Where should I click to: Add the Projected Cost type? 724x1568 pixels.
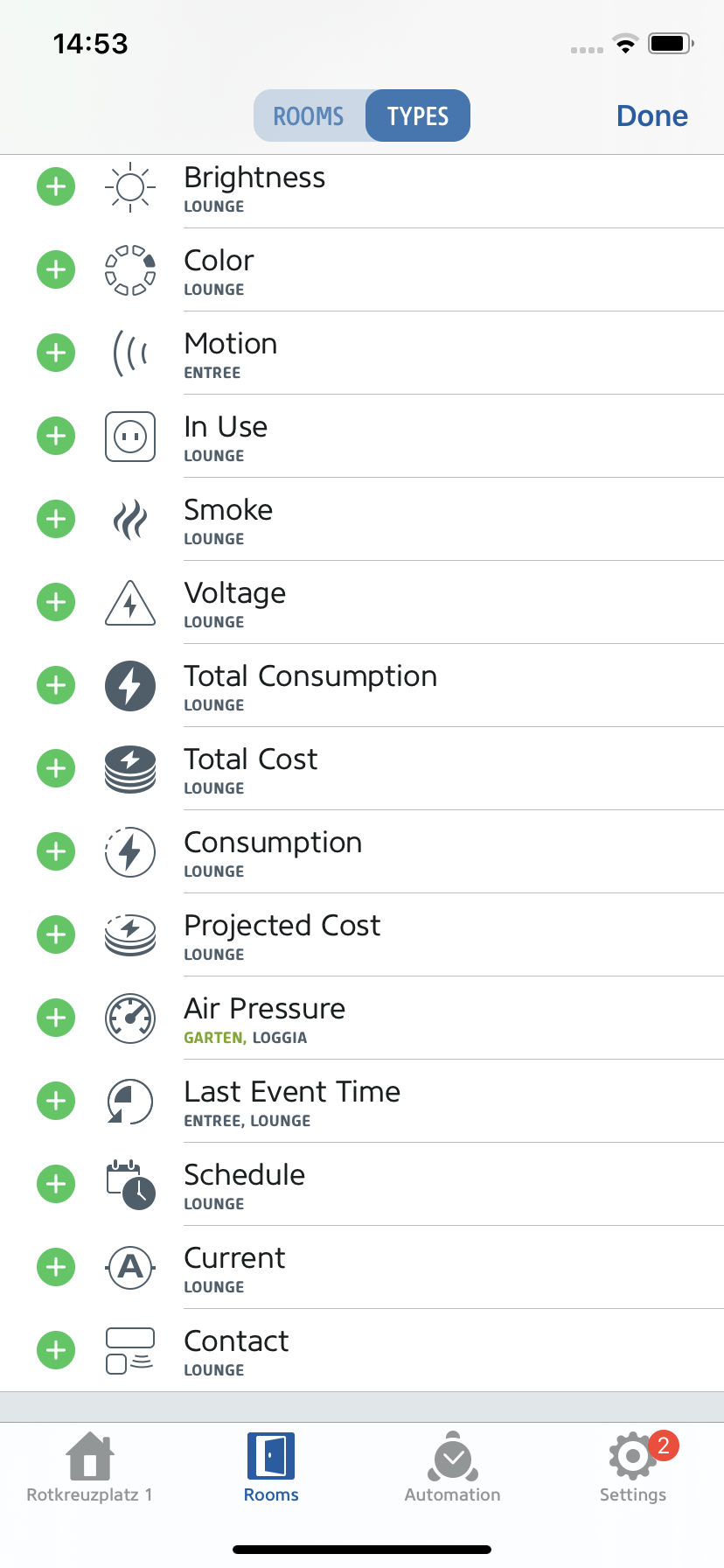pyautogui.click(x=56, y=934)
